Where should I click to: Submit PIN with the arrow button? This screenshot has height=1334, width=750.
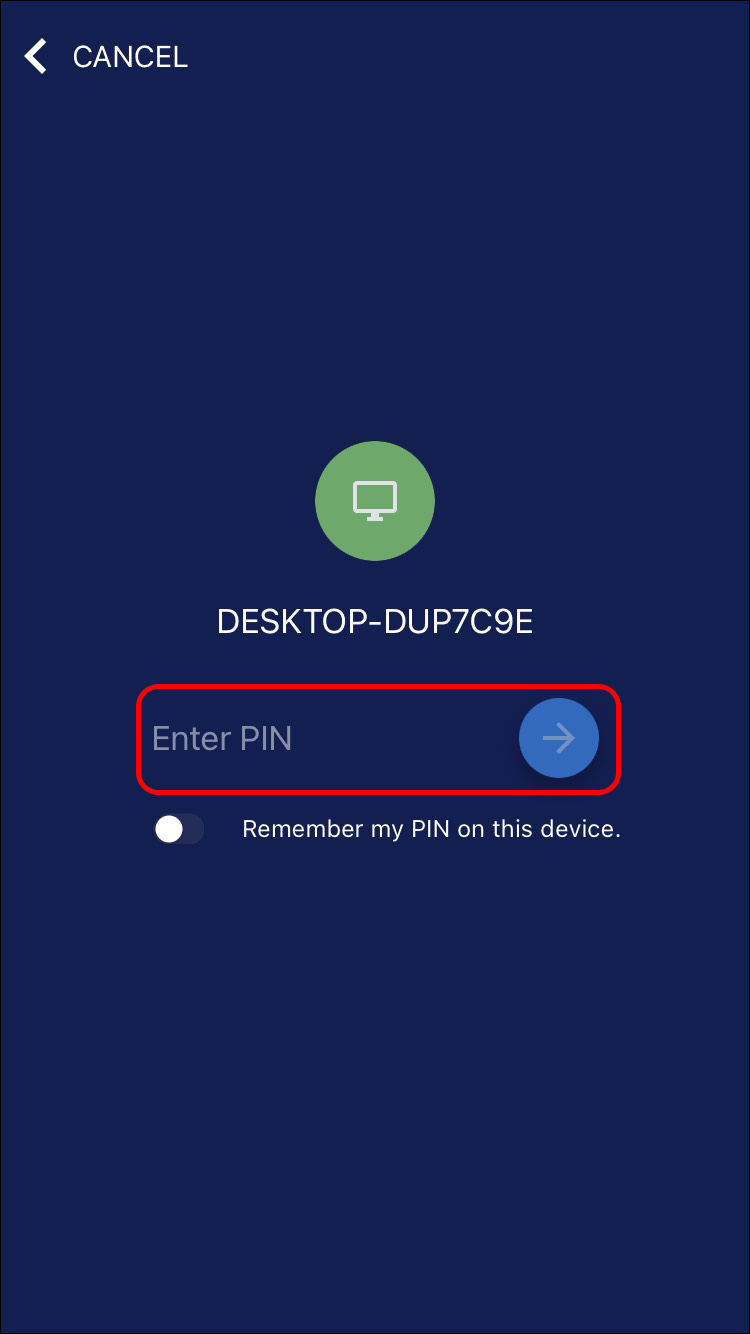click(558, 739)
